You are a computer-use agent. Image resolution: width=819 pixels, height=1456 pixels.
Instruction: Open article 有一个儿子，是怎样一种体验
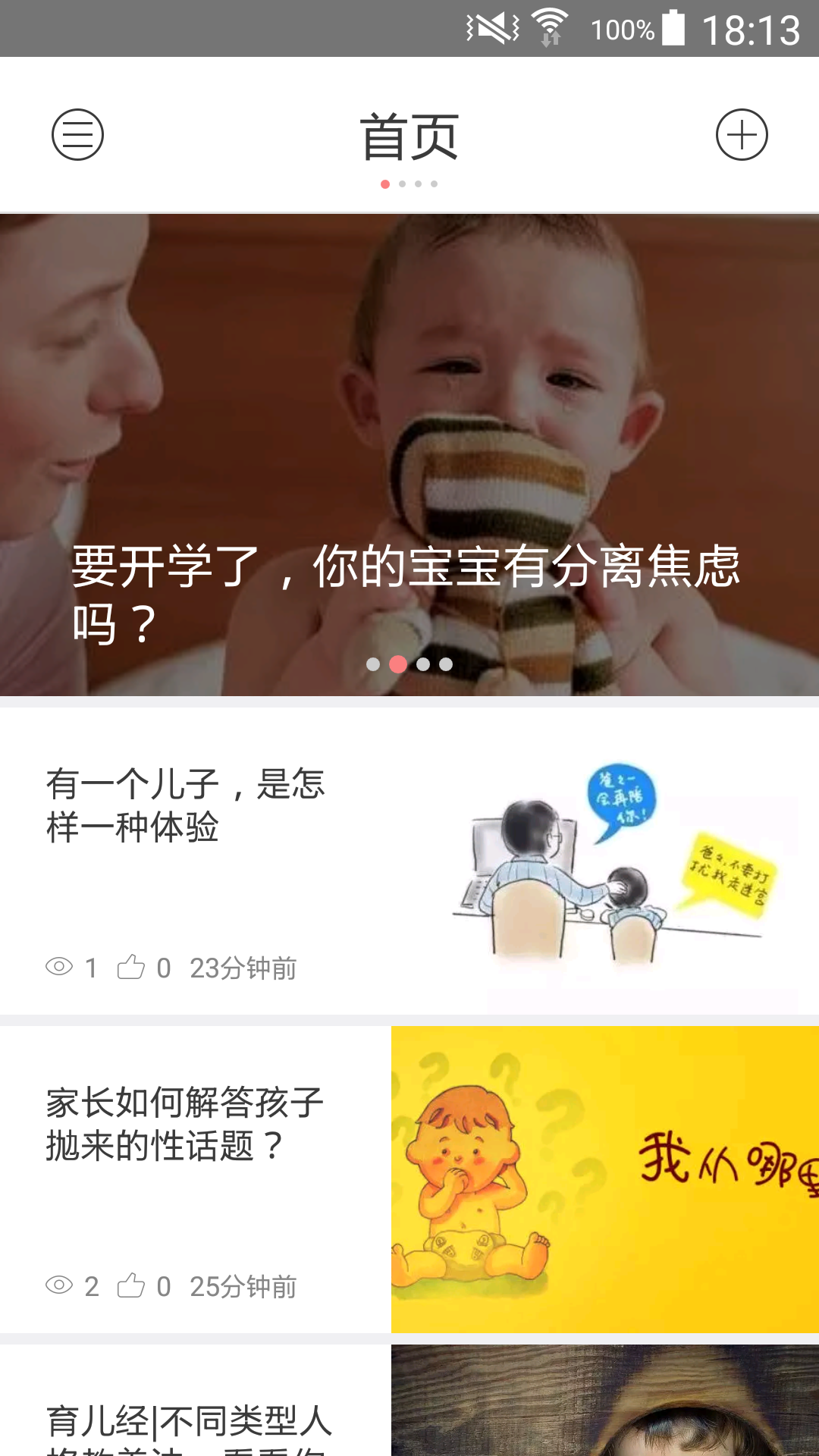click(x=186, y=805)
